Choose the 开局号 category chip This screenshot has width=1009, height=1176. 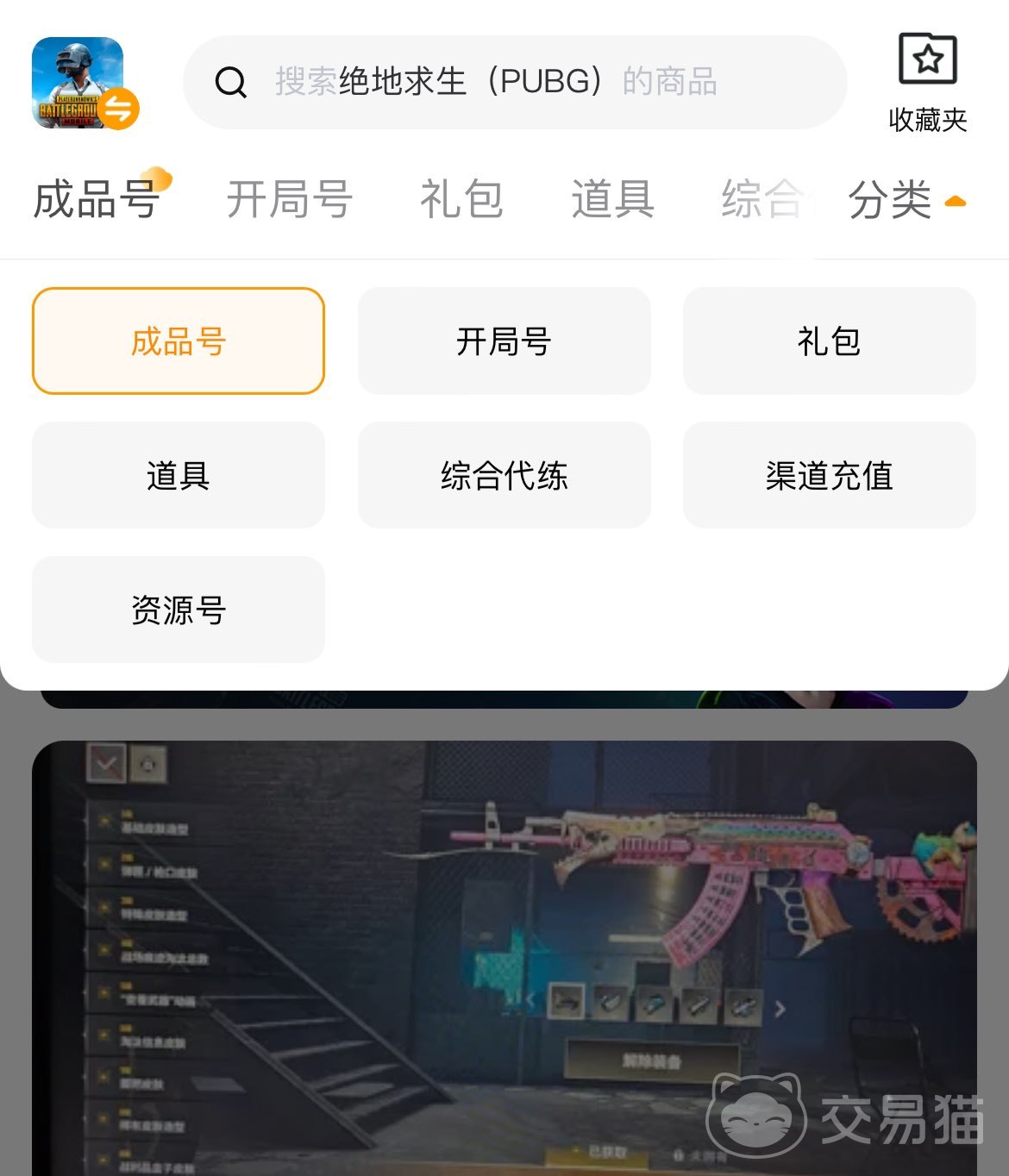pos(504,341)
